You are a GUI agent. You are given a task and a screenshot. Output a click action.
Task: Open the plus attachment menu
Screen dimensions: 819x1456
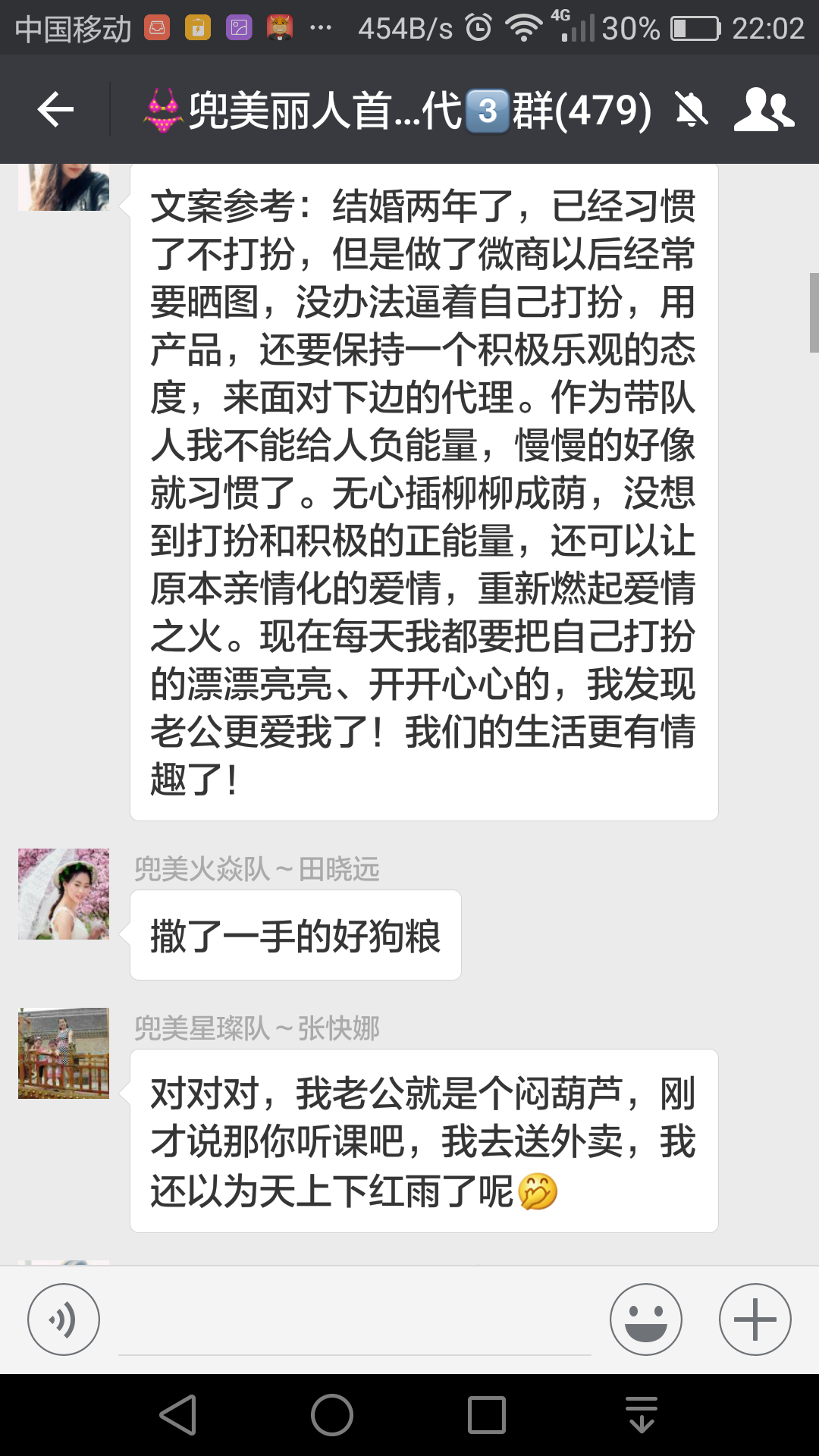point(755,1319)
